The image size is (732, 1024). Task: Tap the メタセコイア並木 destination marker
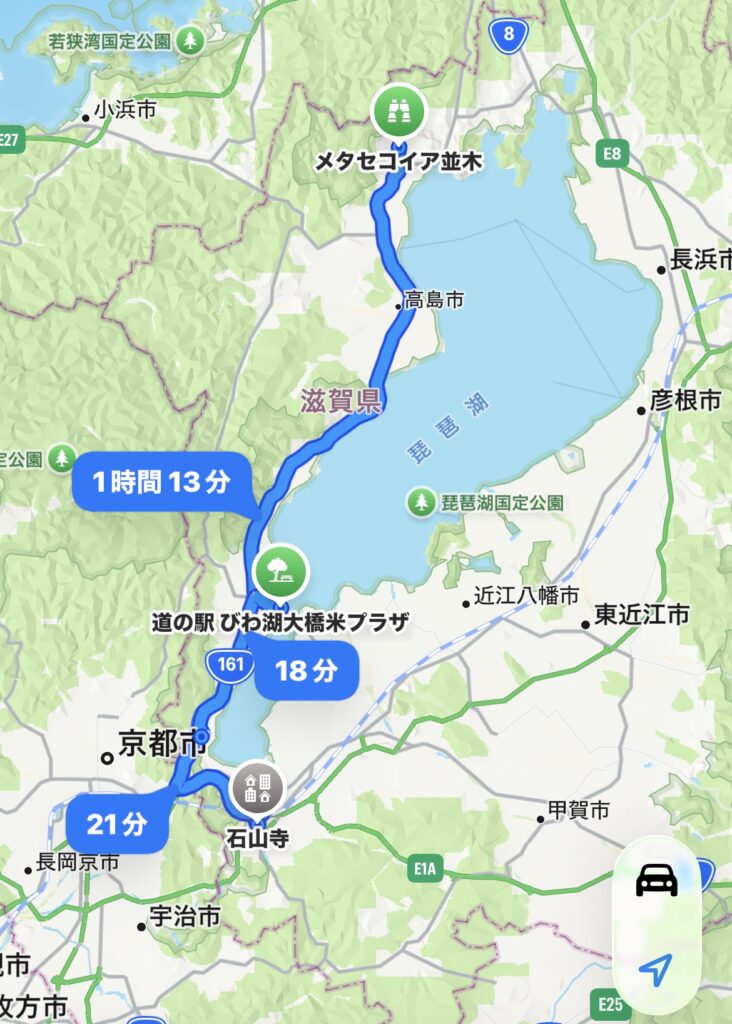(x=400, y=113)
